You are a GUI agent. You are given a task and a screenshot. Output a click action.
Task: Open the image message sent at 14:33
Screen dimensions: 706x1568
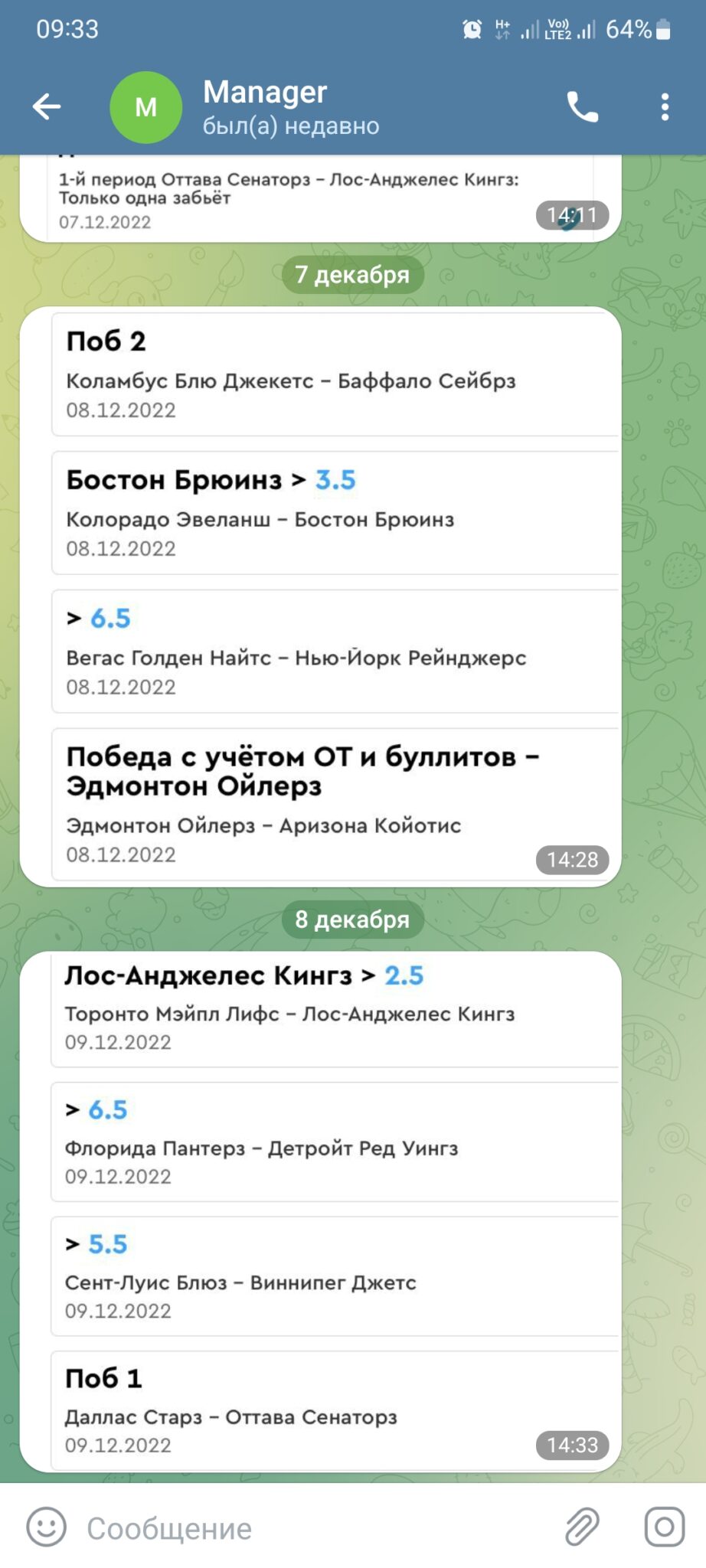tap(320, 1211)
